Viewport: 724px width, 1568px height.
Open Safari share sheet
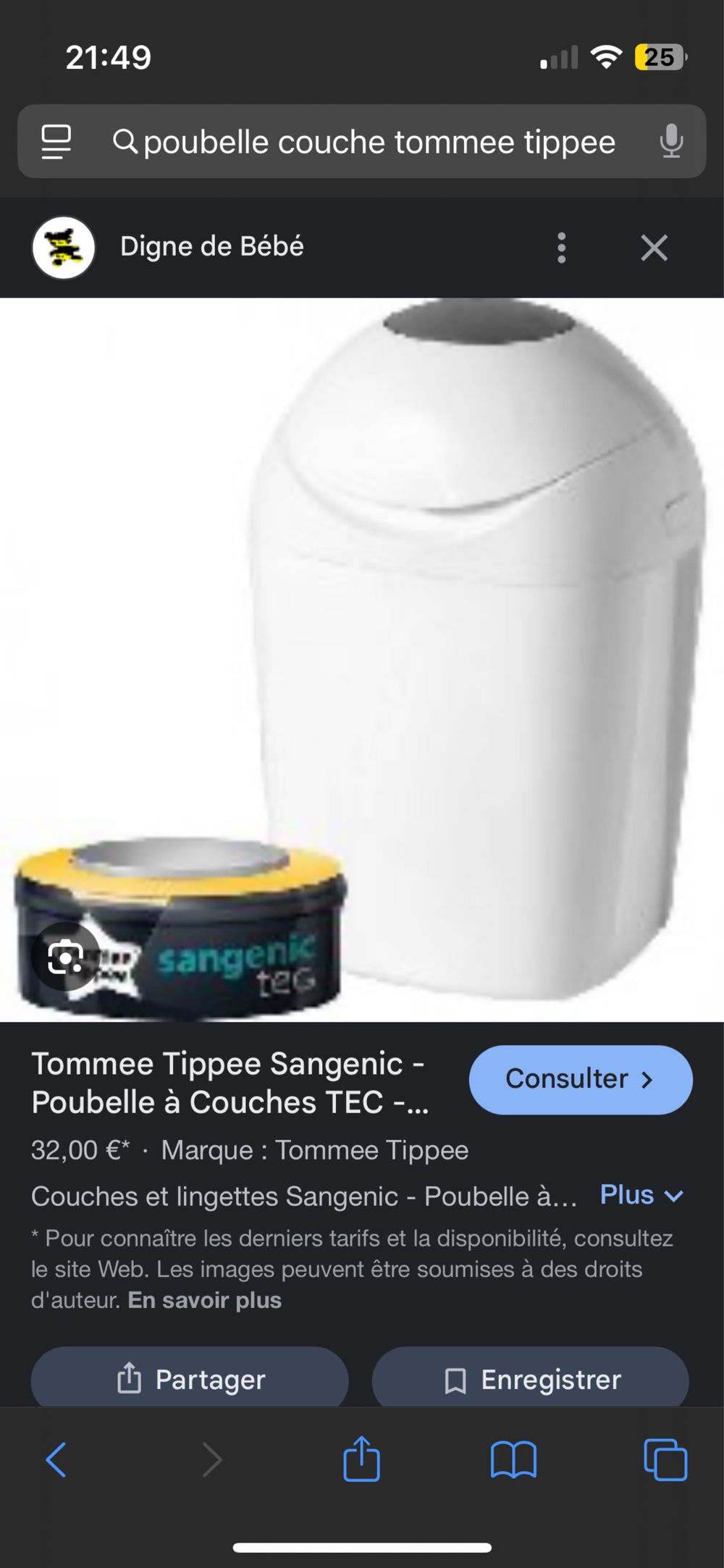[361, 1459]
